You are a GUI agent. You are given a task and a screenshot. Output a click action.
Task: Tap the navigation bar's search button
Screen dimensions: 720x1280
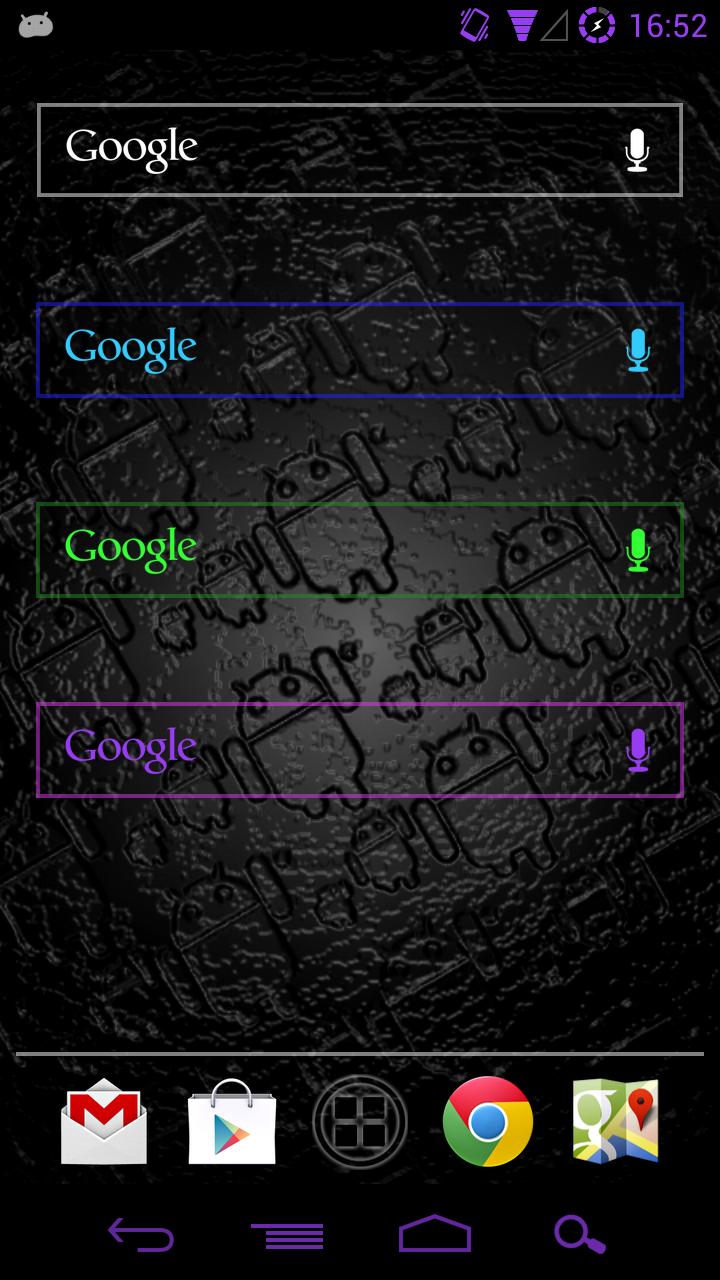(x=580, y=1235)
